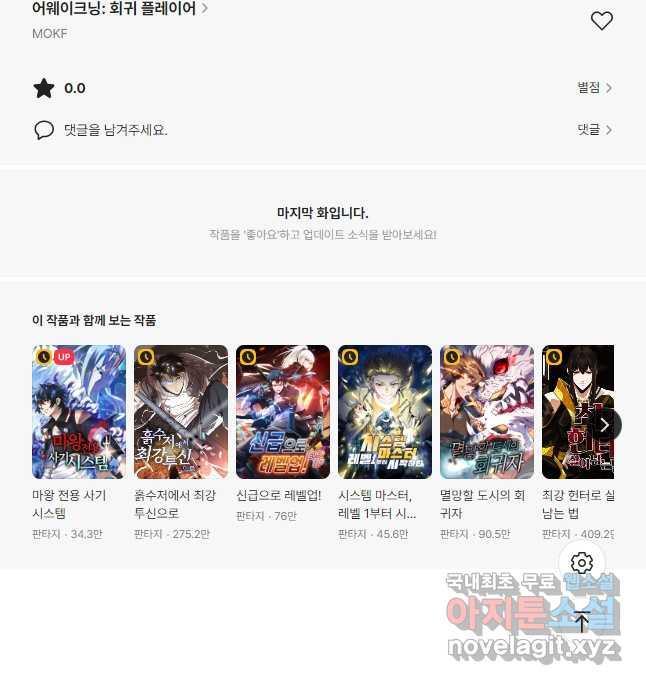Like this work with the heart icon
Viewport: 646px width, 685px height.
[x=601, y=20]
